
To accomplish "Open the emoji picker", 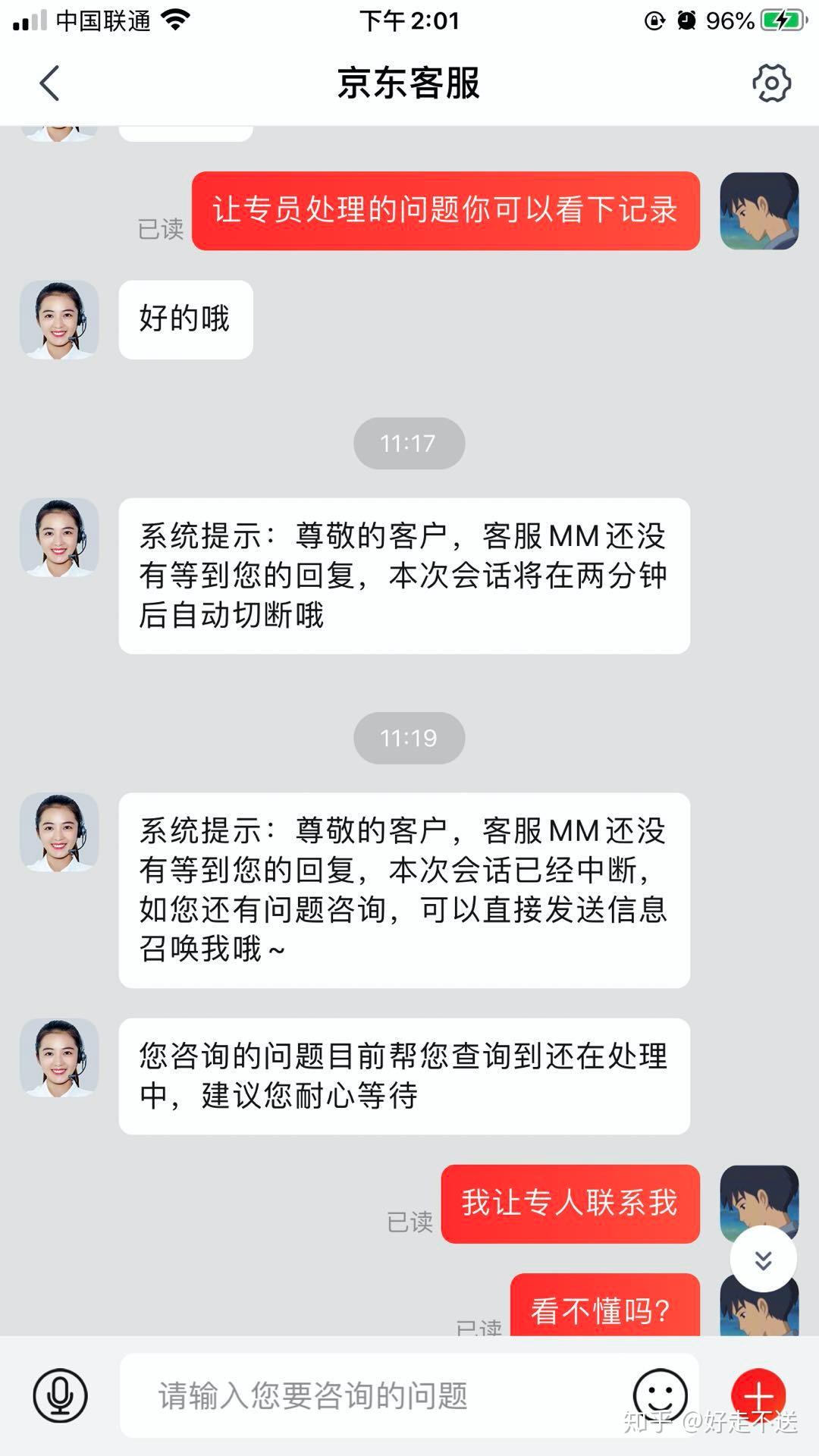I will coord(660,1395).
